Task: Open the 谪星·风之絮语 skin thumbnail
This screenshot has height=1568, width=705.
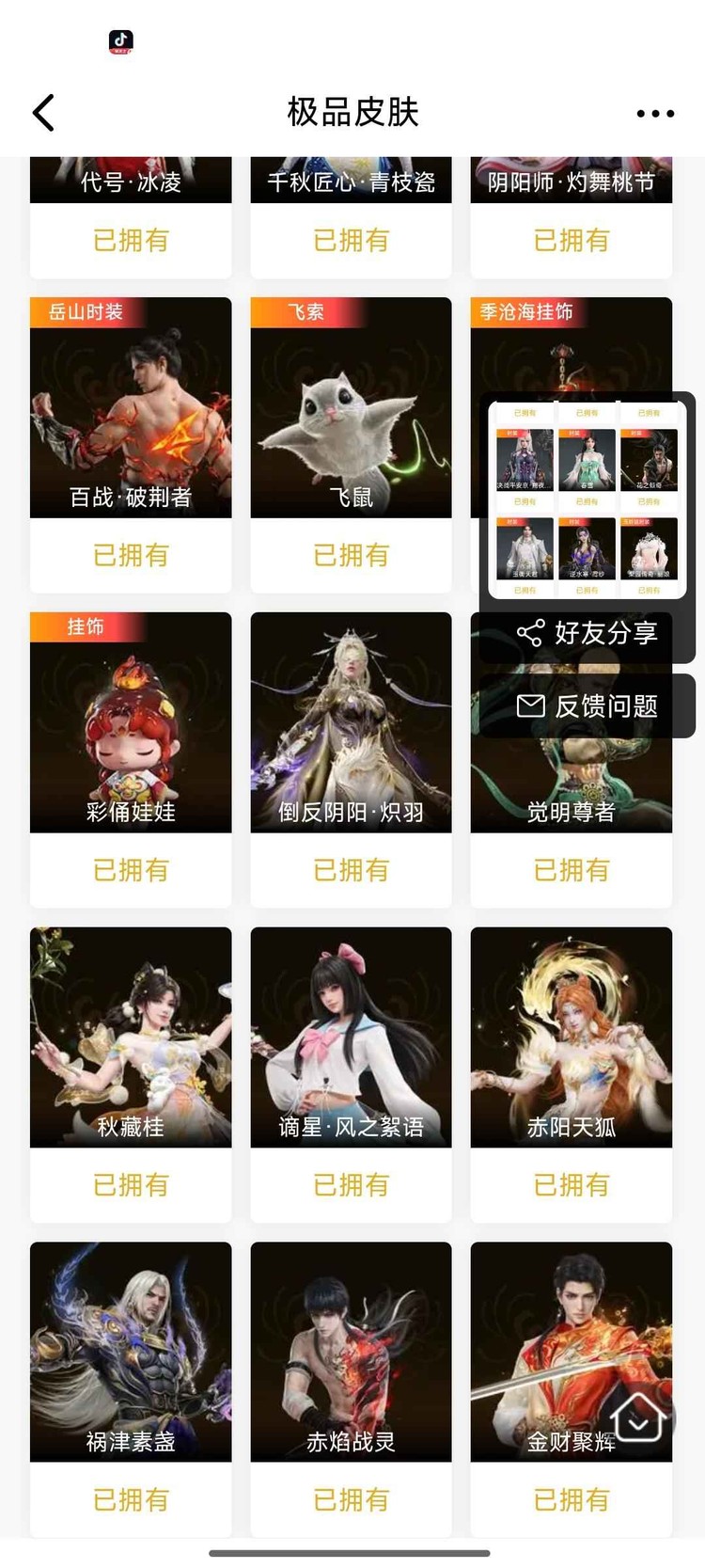Action: [x=351, y=1039]
